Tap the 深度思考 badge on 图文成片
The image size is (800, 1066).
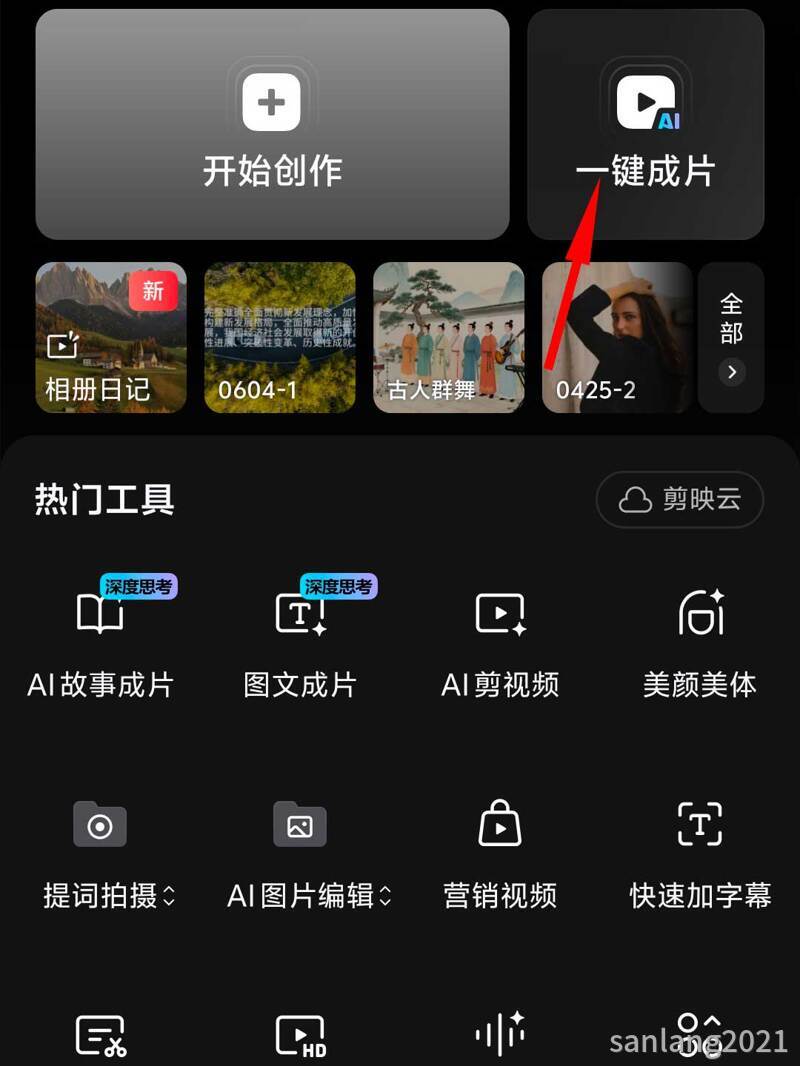pyautogui.click(x=337, y=587)
